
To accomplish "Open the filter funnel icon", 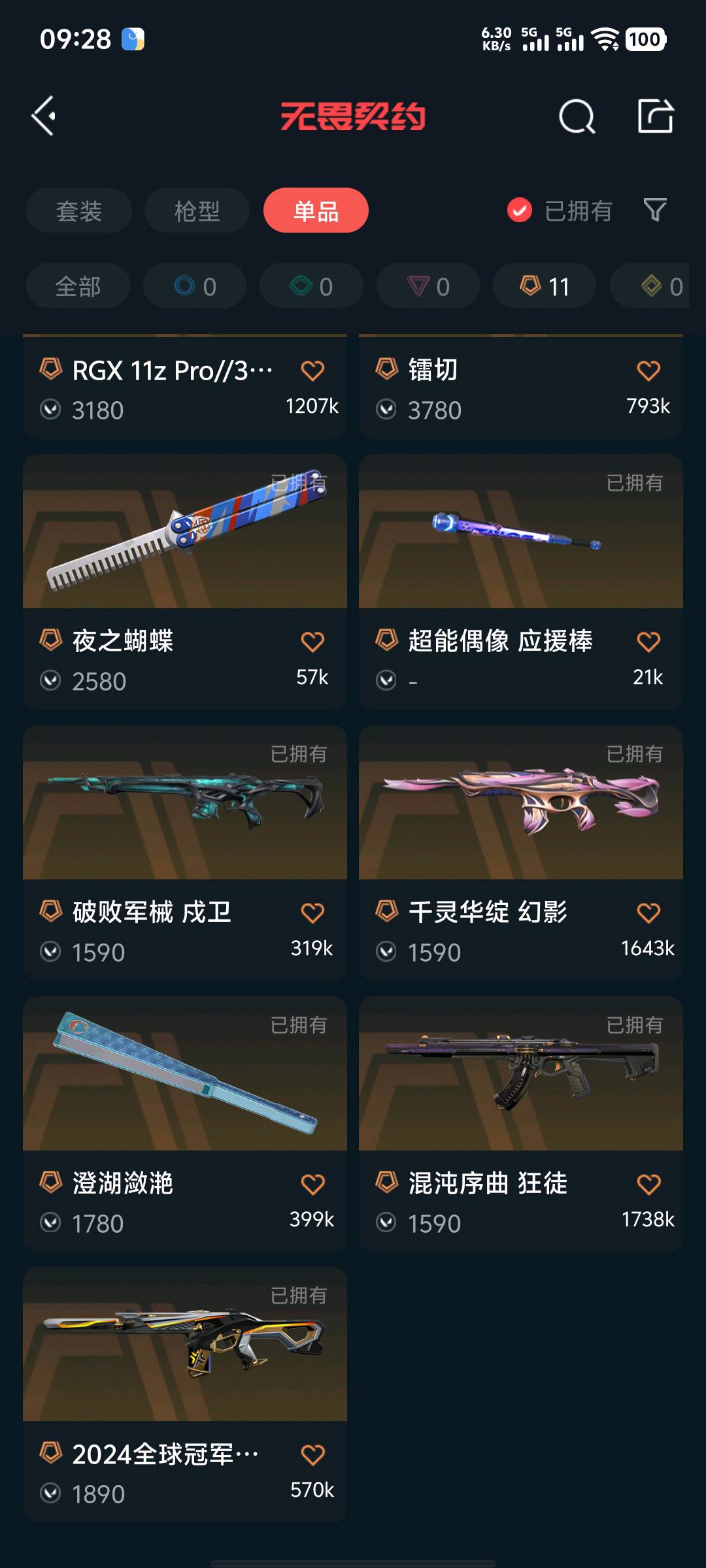I will [x=655, y=210].
